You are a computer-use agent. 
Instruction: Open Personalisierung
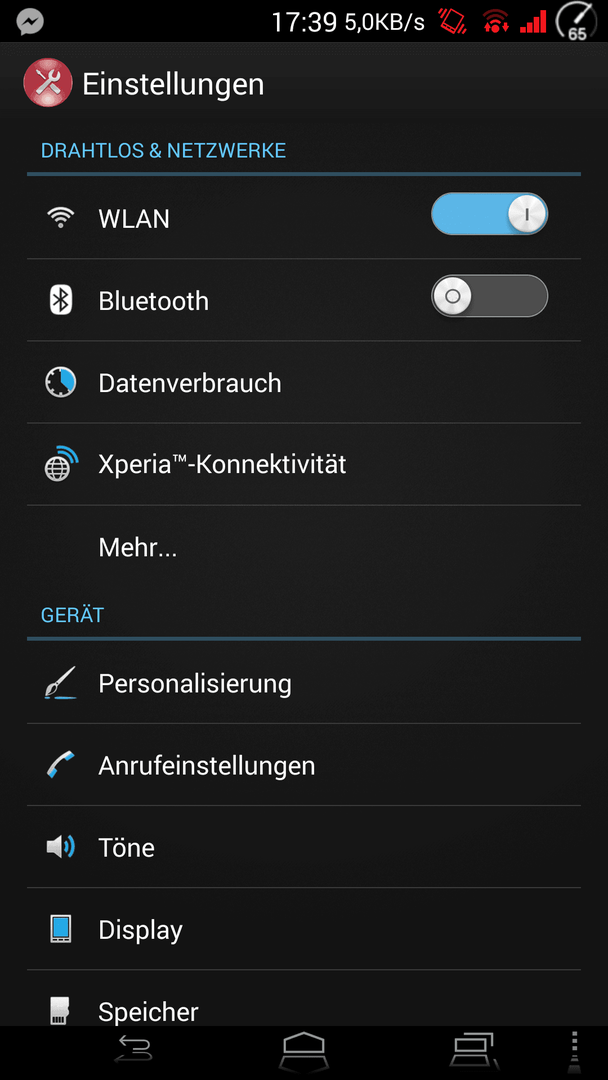pyautogui.click(x=304, y=683)
